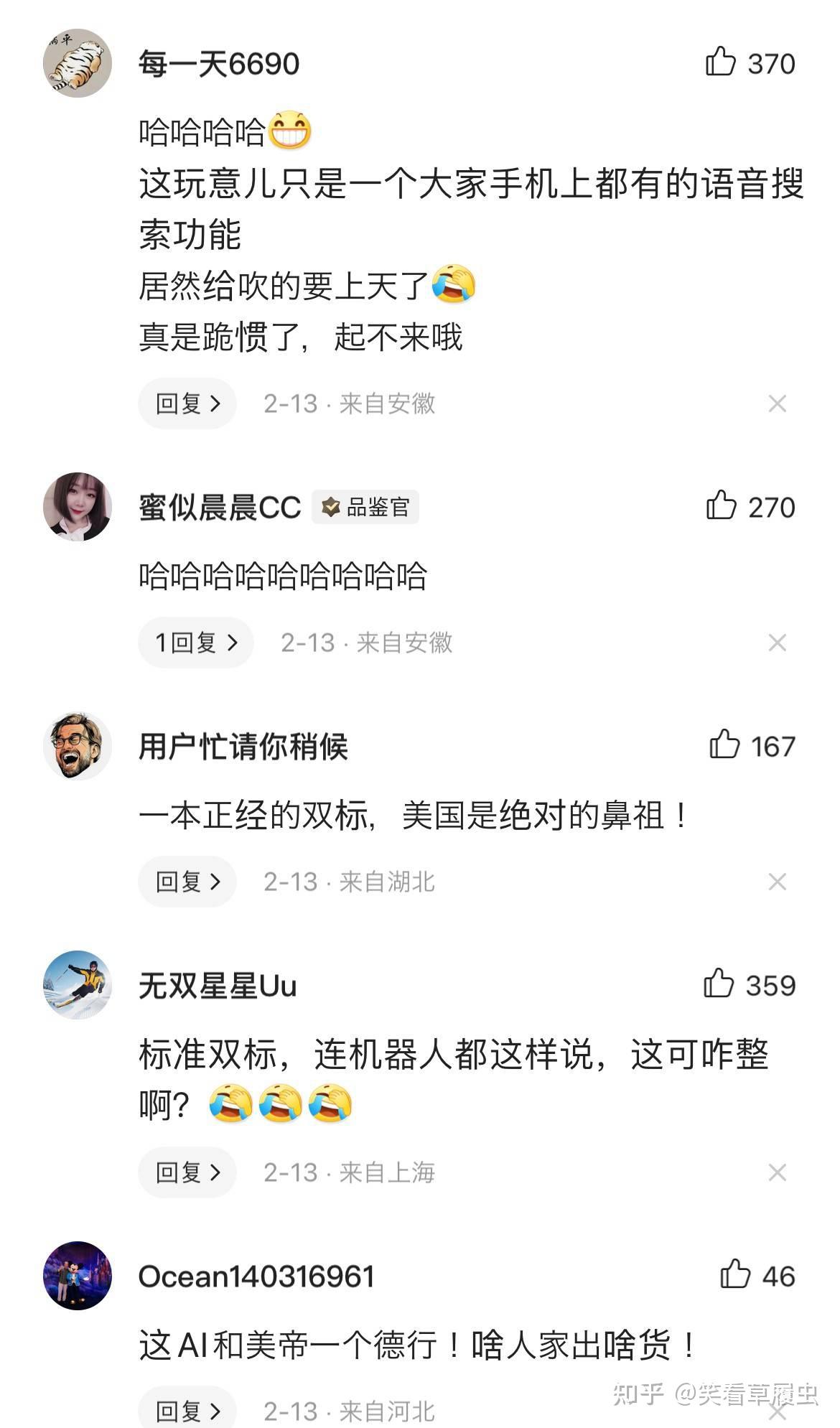Visit Ocean140316961's avatar profile
This screenshot has width=840, height=1428.
pos(78,1276)
